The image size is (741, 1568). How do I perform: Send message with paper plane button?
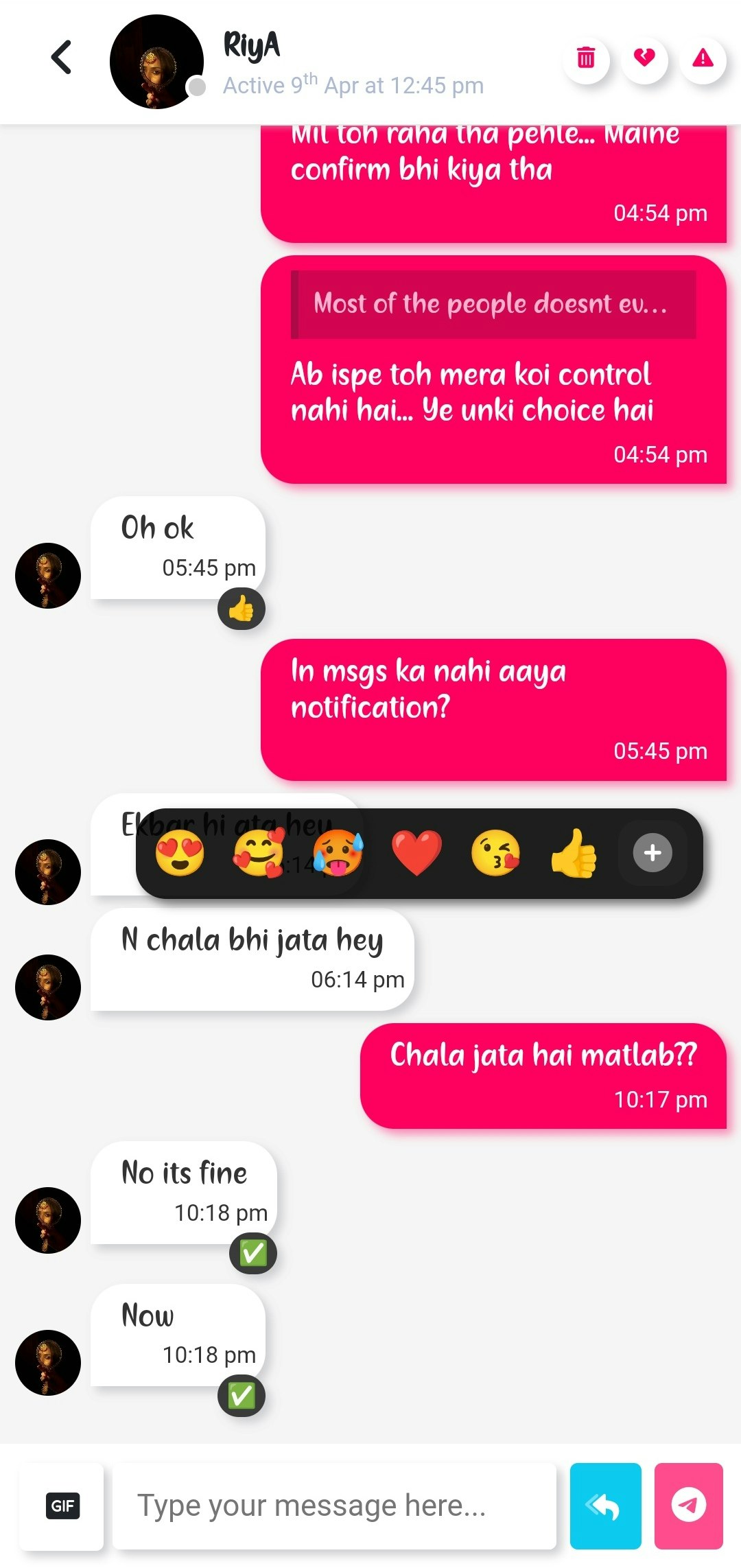688,1506
